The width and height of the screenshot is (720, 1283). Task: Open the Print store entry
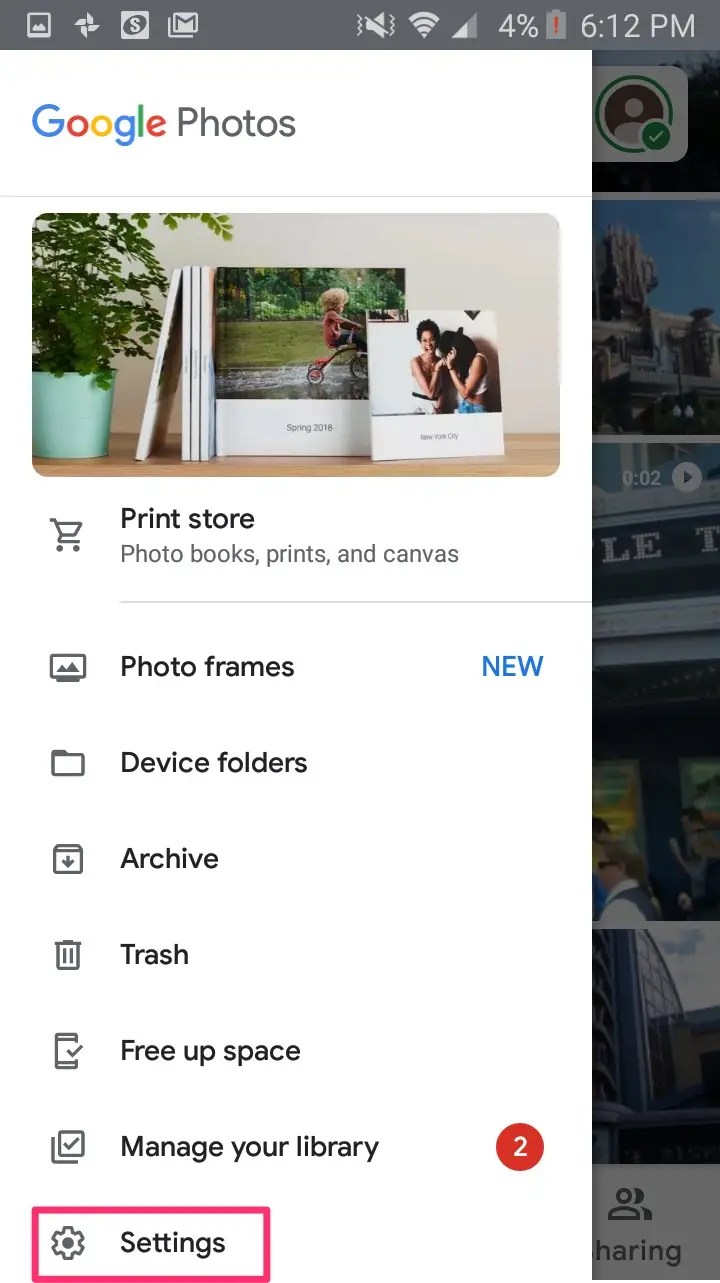[x=296, y=536]
